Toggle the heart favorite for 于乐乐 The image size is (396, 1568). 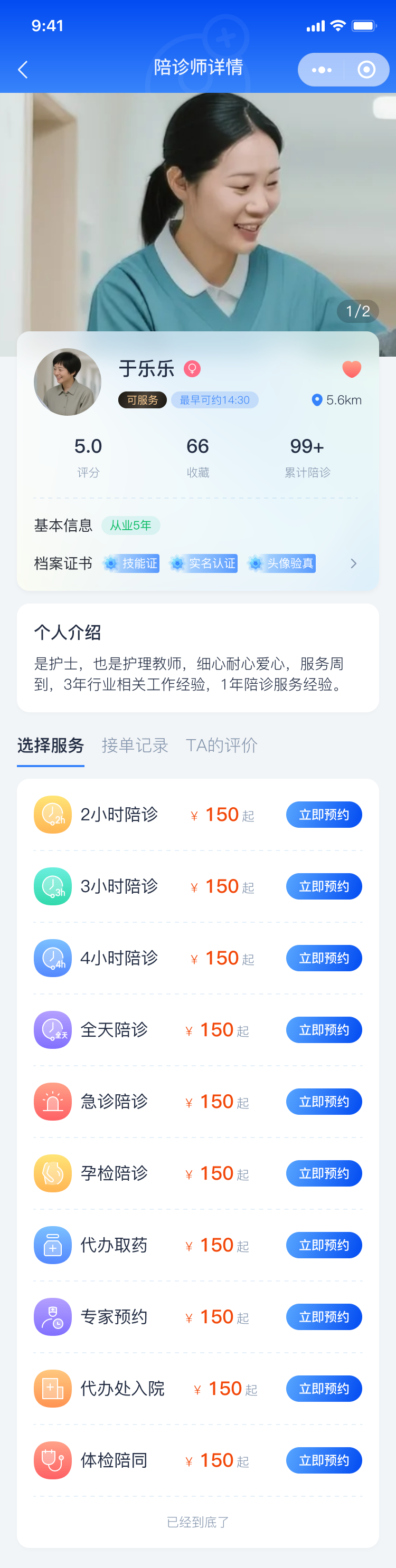352,369
